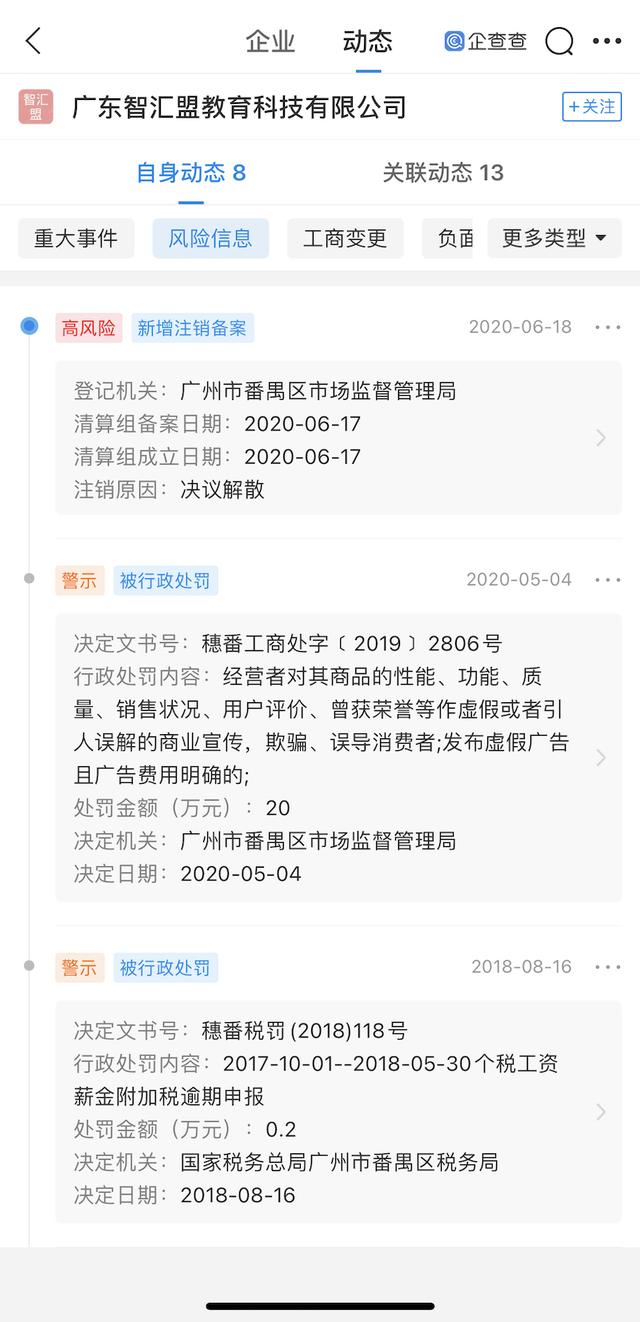The height and width of the screenshot is (1322, 640).
Task: Open the 广东智汇盟教育科技有限公司 company page
Action: pos(239,106)
